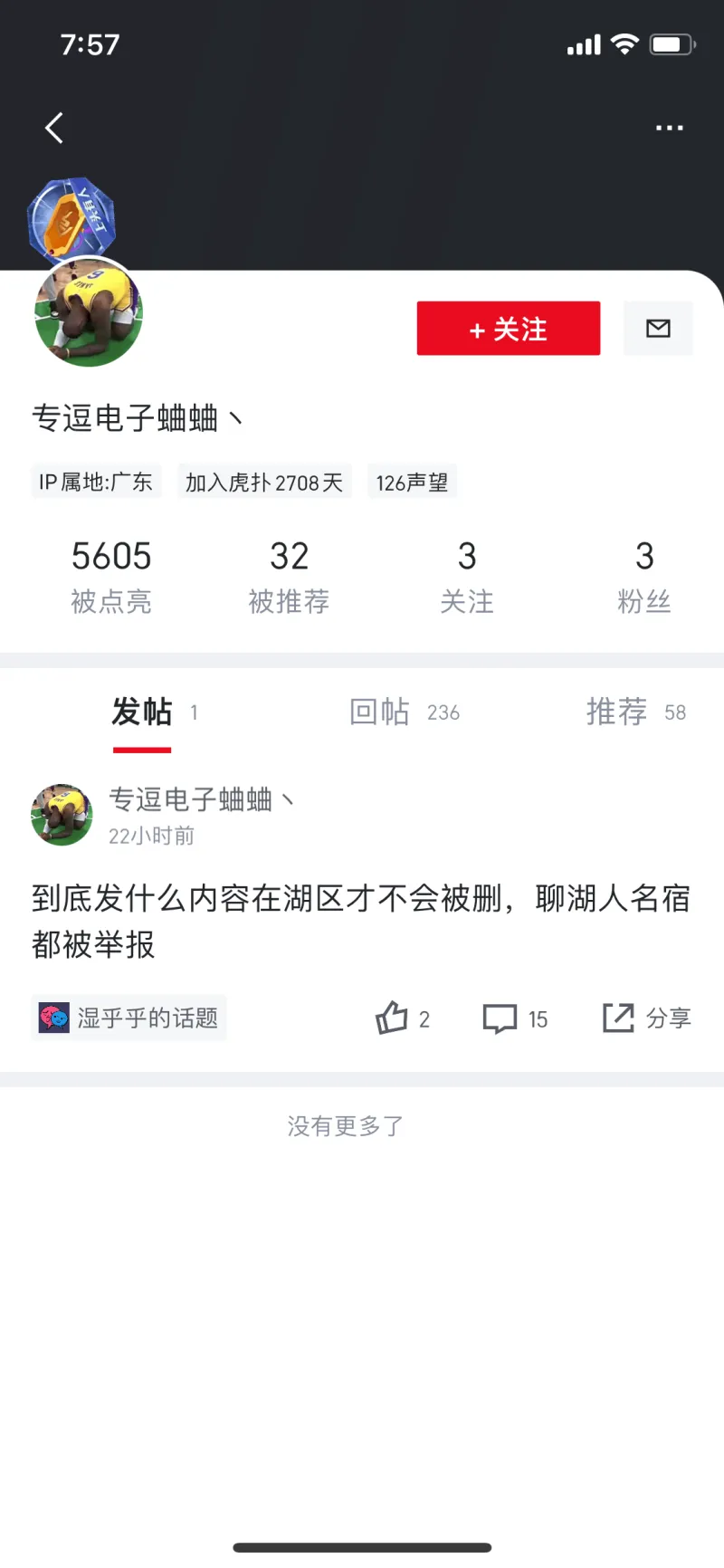This screenshot has height=1568, width=724.
Task: Go back using the top-left arrow
Action: click(x=54, y=128)
